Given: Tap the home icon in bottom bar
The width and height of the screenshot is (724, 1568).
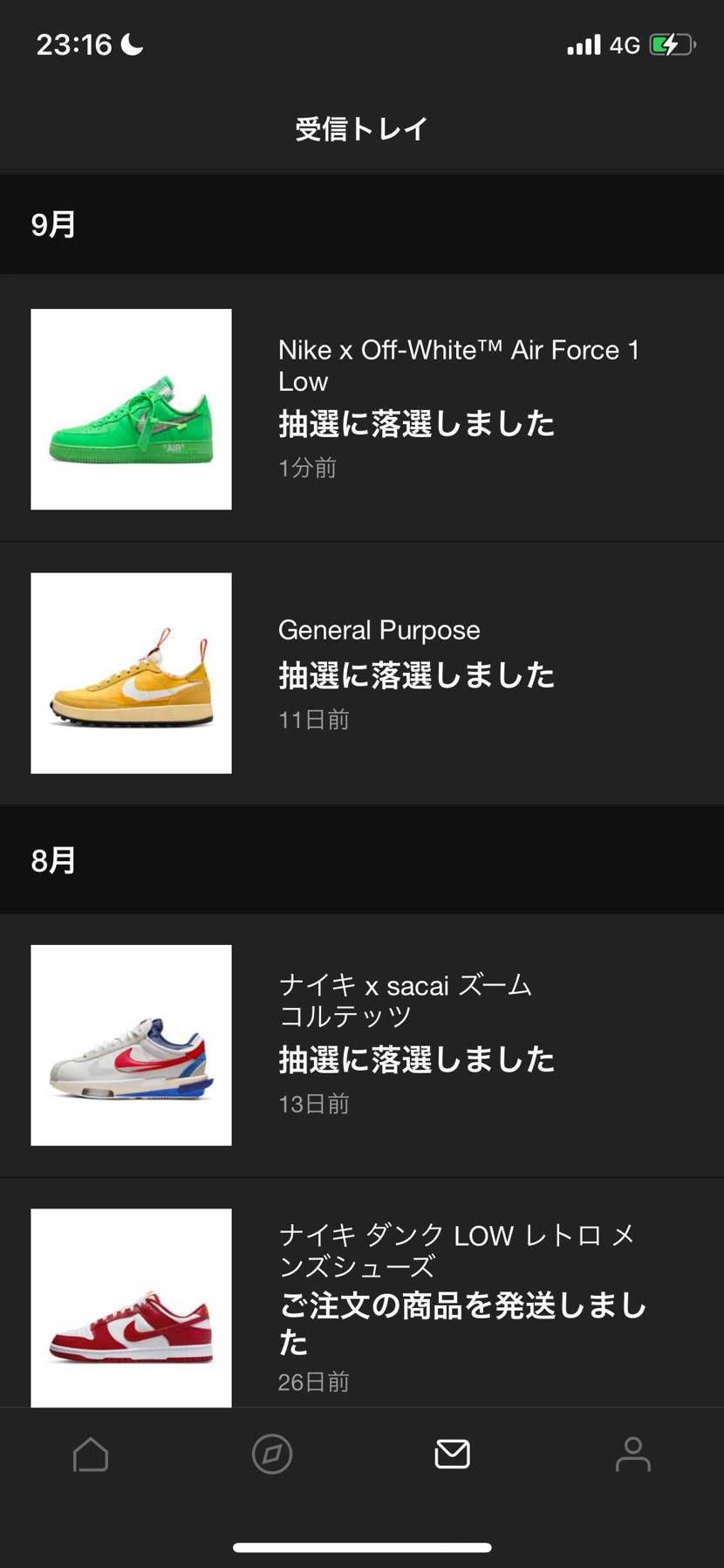Looking at the screenshot, I should 90,1455.
